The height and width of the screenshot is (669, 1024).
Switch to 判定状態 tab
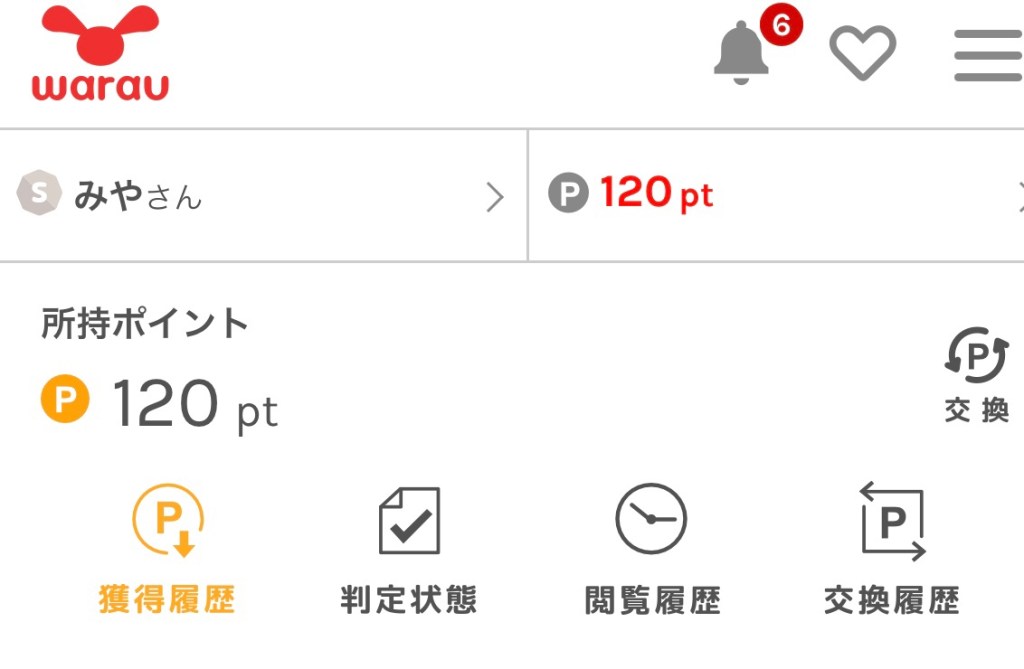click(409, 550)
